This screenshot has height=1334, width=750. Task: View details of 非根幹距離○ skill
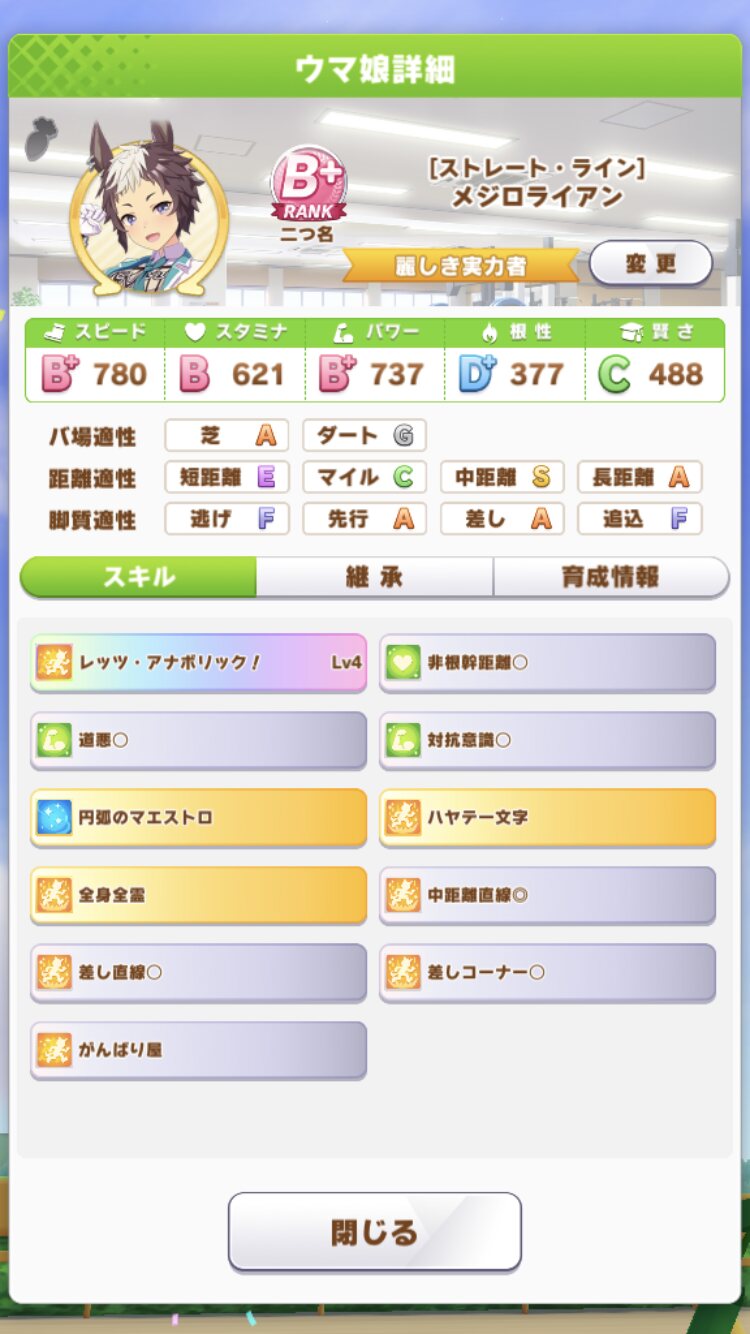[547, 662]
